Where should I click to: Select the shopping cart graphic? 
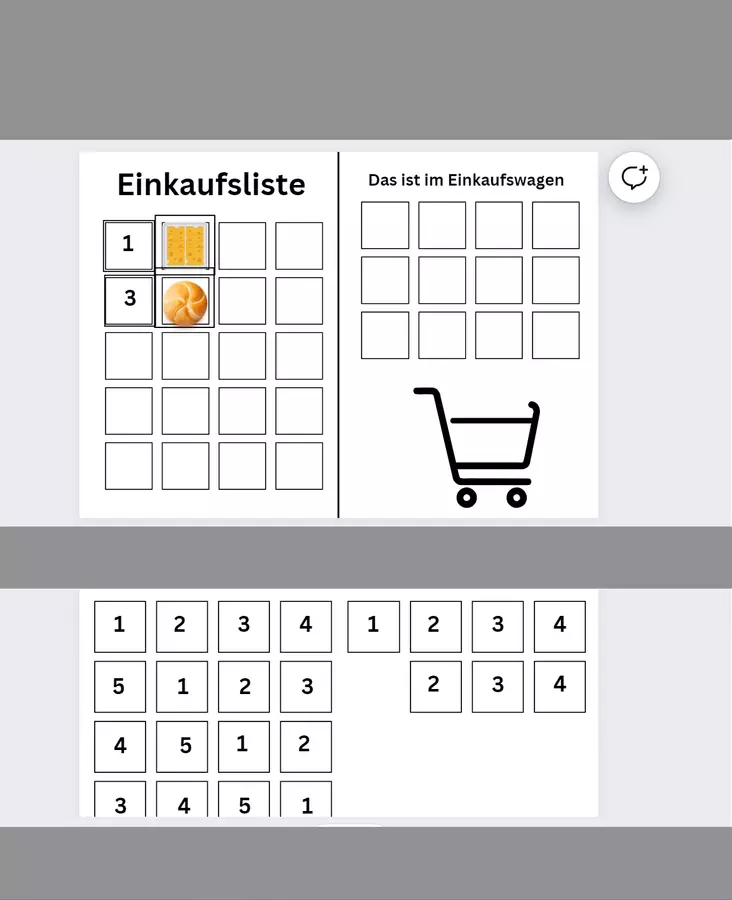(477, 447)
